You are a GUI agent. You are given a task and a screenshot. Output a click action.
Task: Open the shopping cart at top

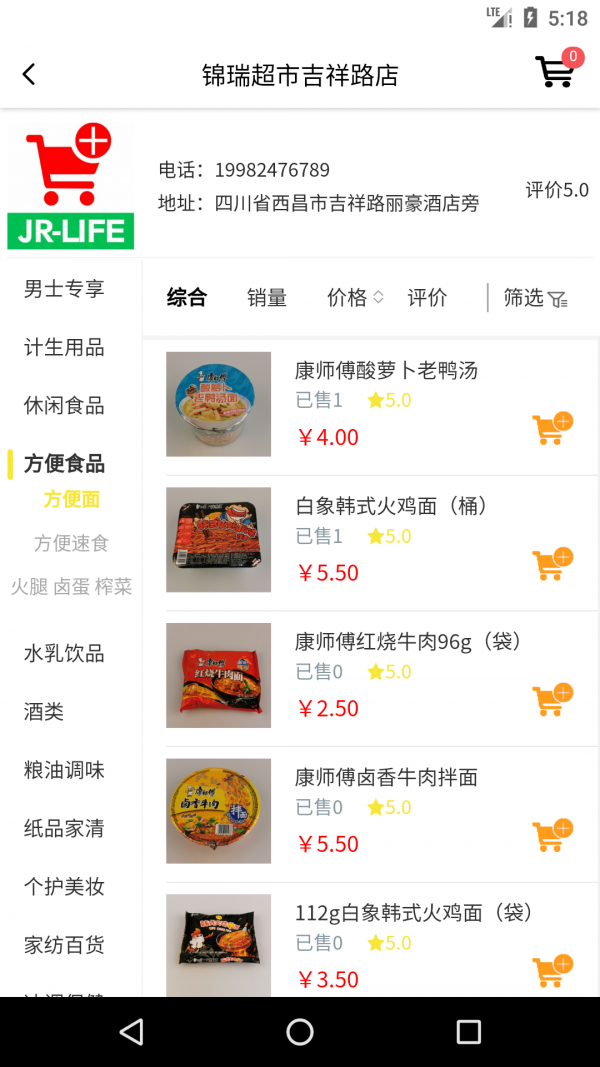click(x=556, y=72)
